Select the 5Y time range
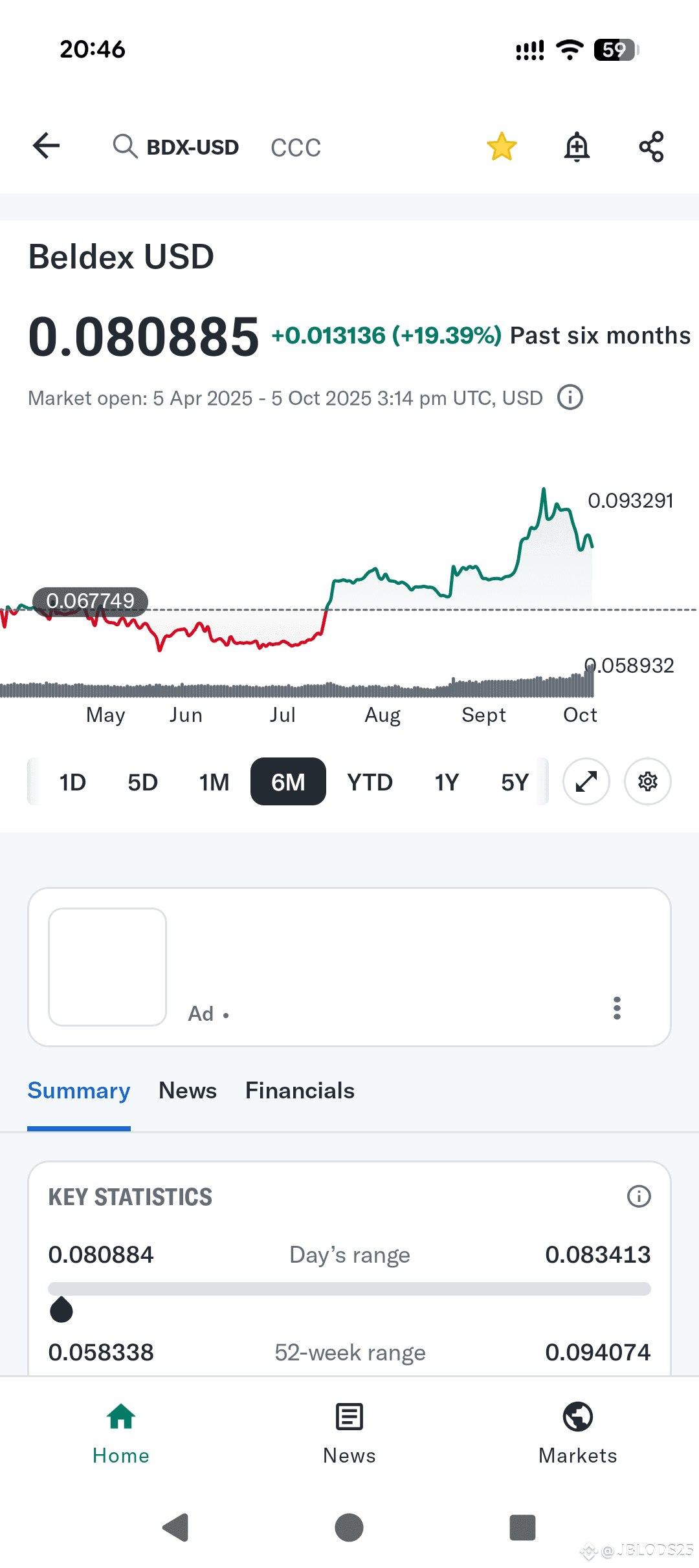 click(x=516, y=781)
